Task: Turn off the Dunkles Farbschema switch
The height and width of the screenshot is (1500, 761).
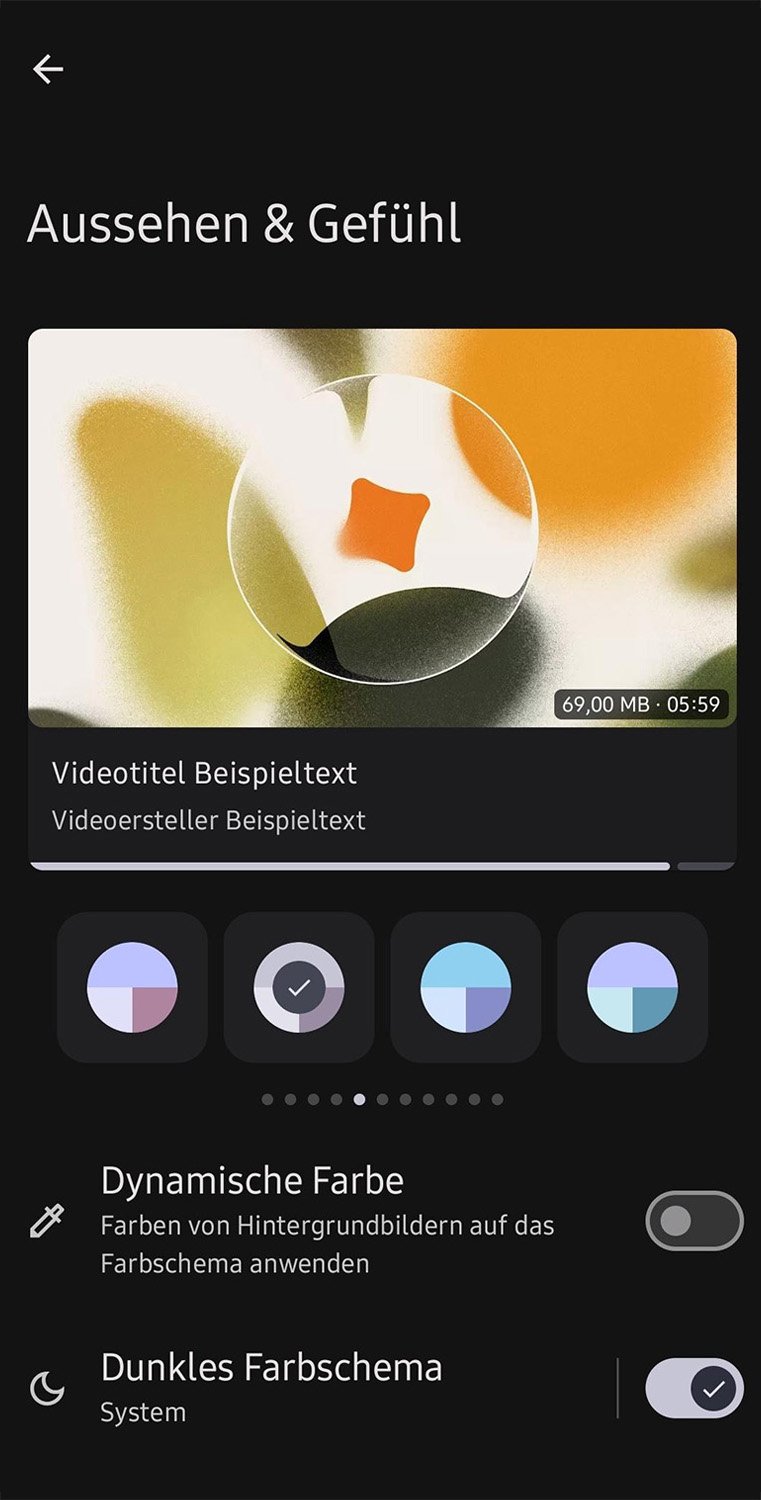Action: click(695, 1388)
